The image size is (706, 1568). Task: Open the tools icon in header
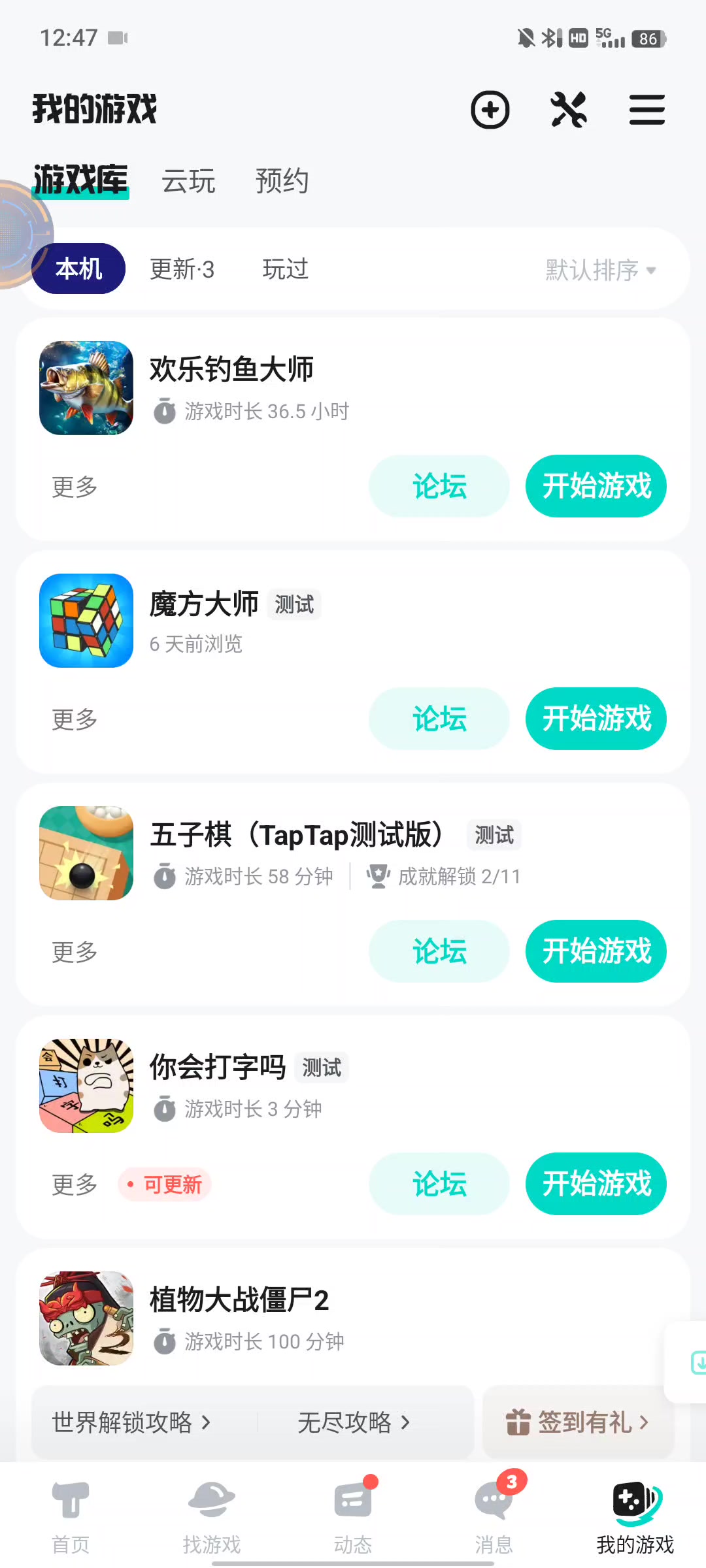click(x=569, y=110)
